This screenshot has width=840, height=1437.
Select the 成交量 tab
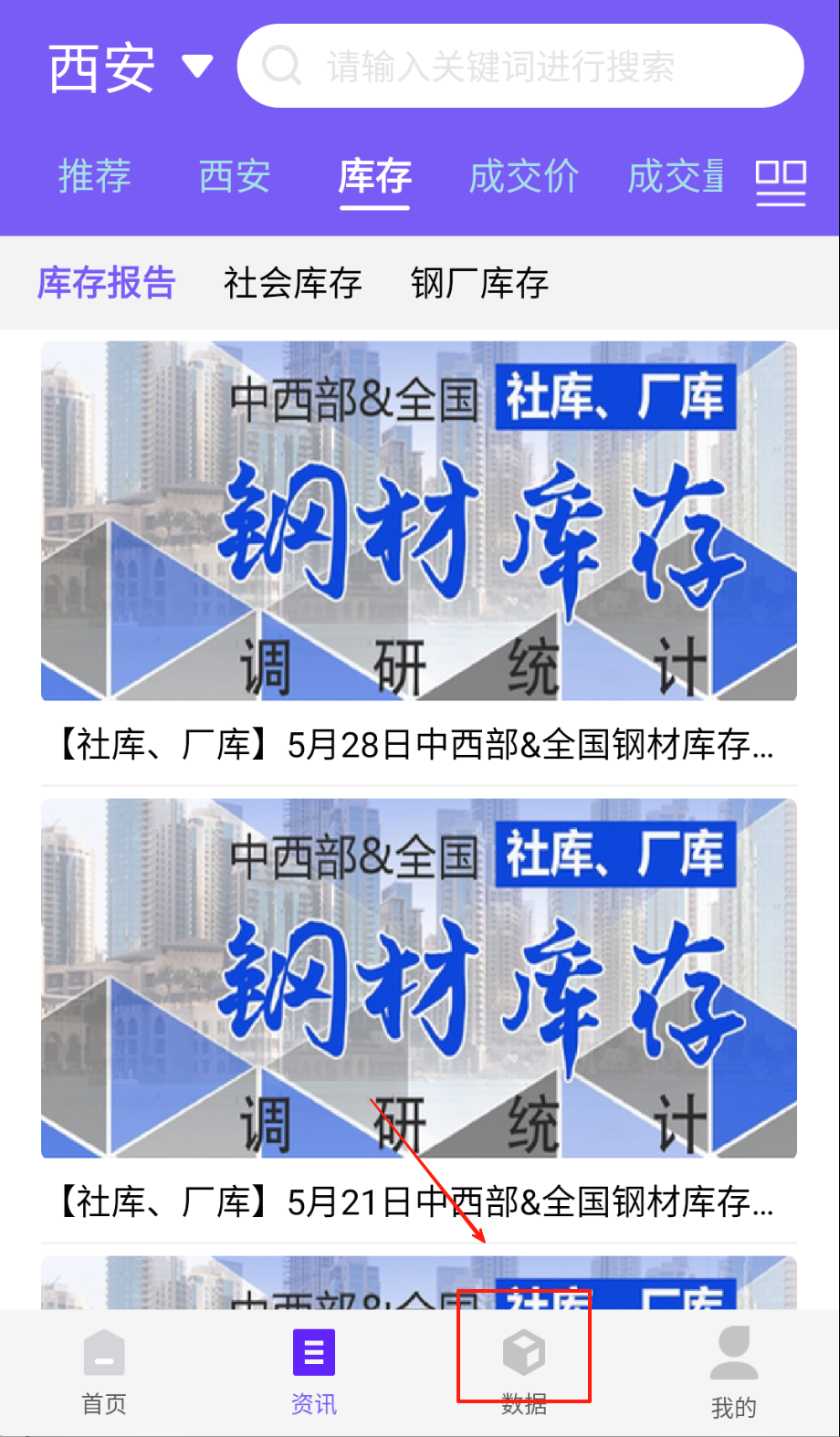[676, 176]
